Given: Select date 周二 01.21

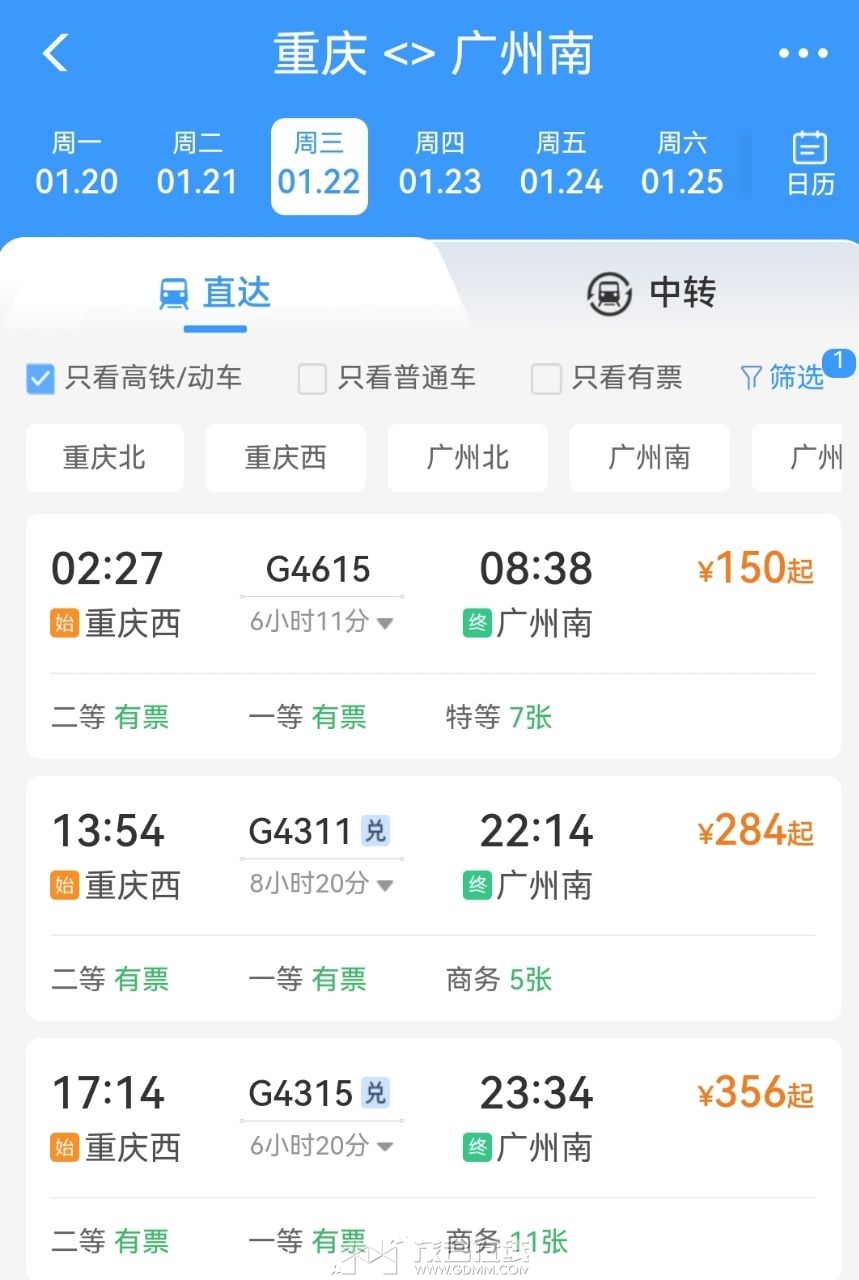Looking at the screenshot, I should click(198, 165).
